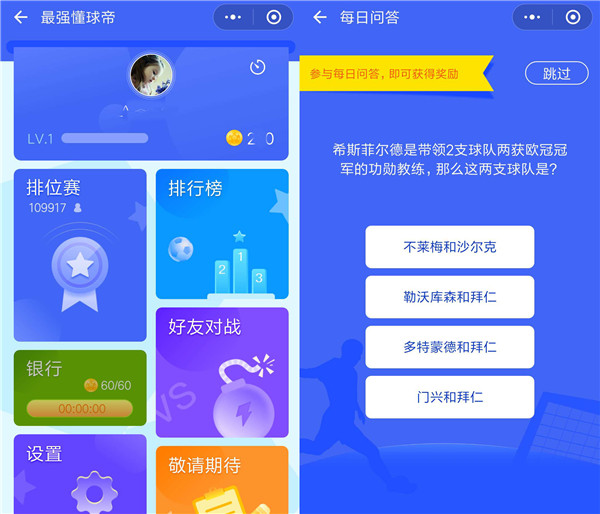Open the 排位赛 ranked match card

80,255
